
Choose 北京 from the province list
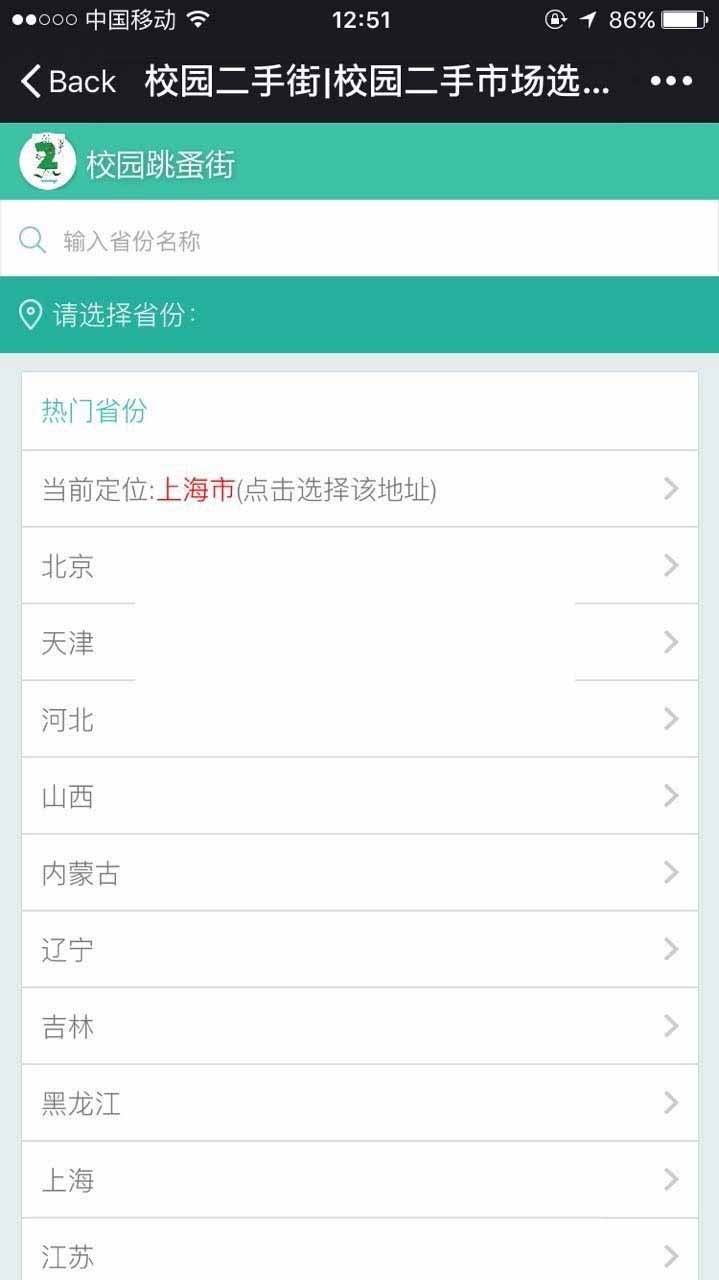pos(360,566)
